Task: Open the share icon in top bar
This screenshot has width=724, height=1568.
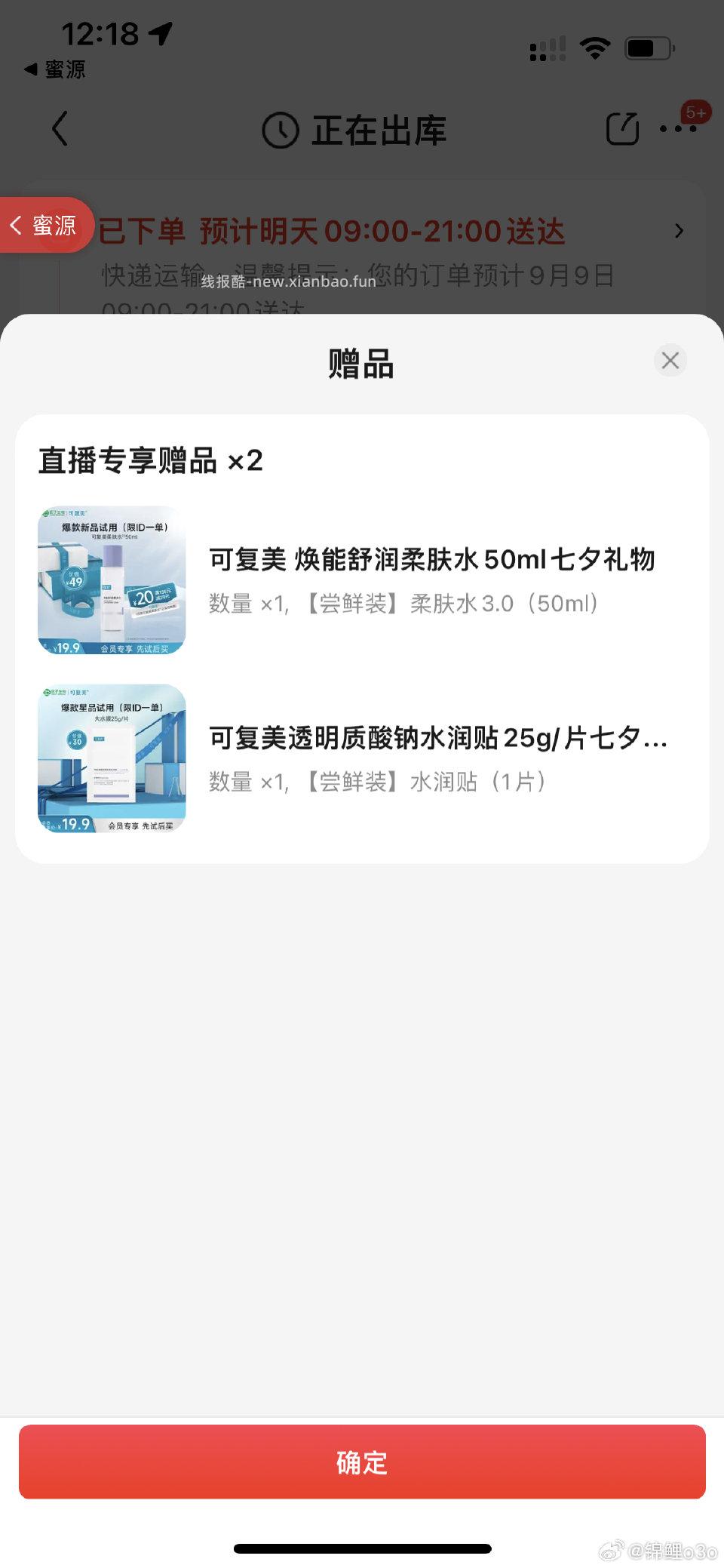Action: pyautogui.click(x=621, y=128)
